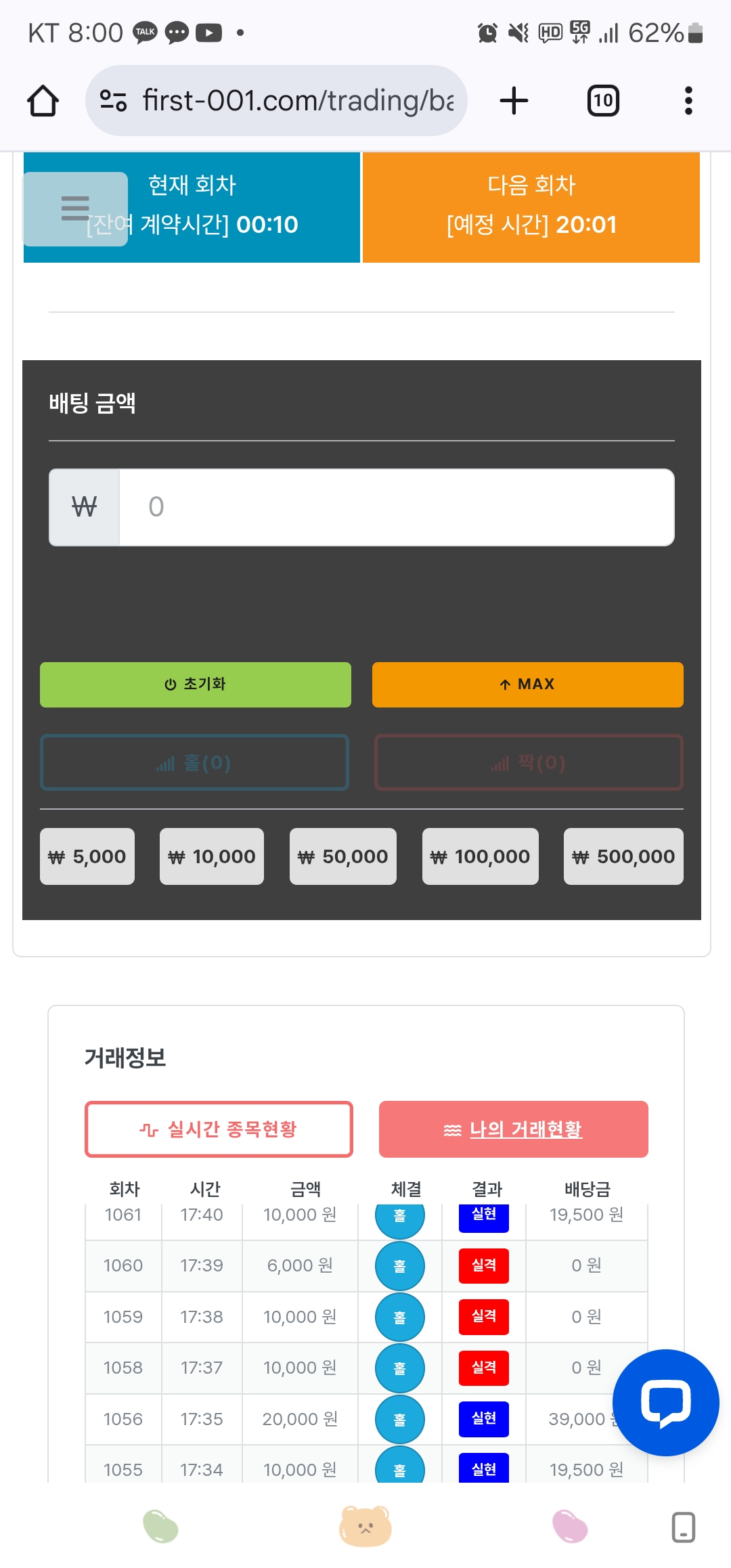Add ₩ 100,000 to the bet
The height and width of the screenshot is (1568, 731).
[x=481, y=856]
